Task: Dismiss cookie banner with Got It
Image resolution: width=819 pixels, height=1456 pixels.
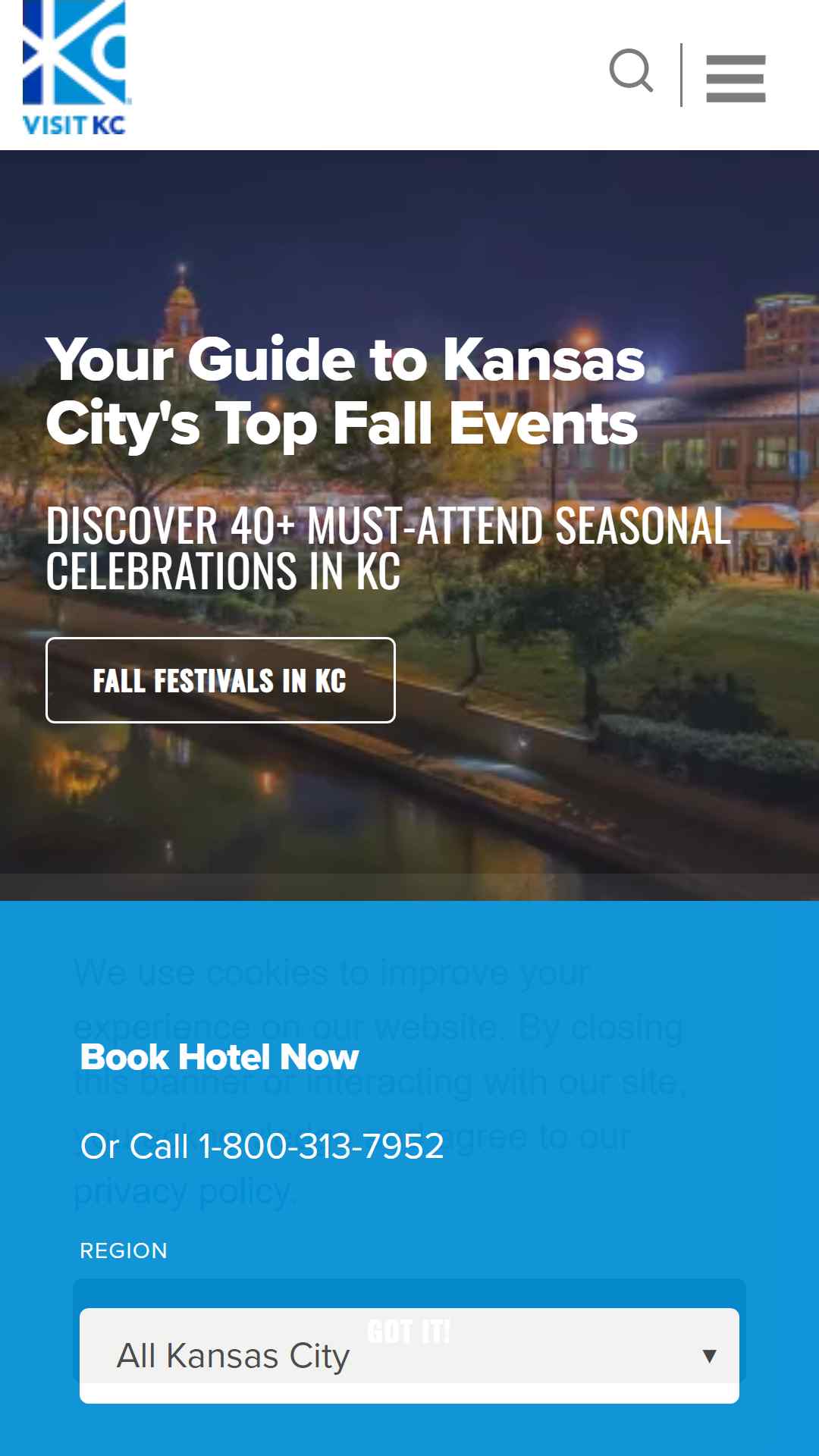Action: click(409, 1331)
